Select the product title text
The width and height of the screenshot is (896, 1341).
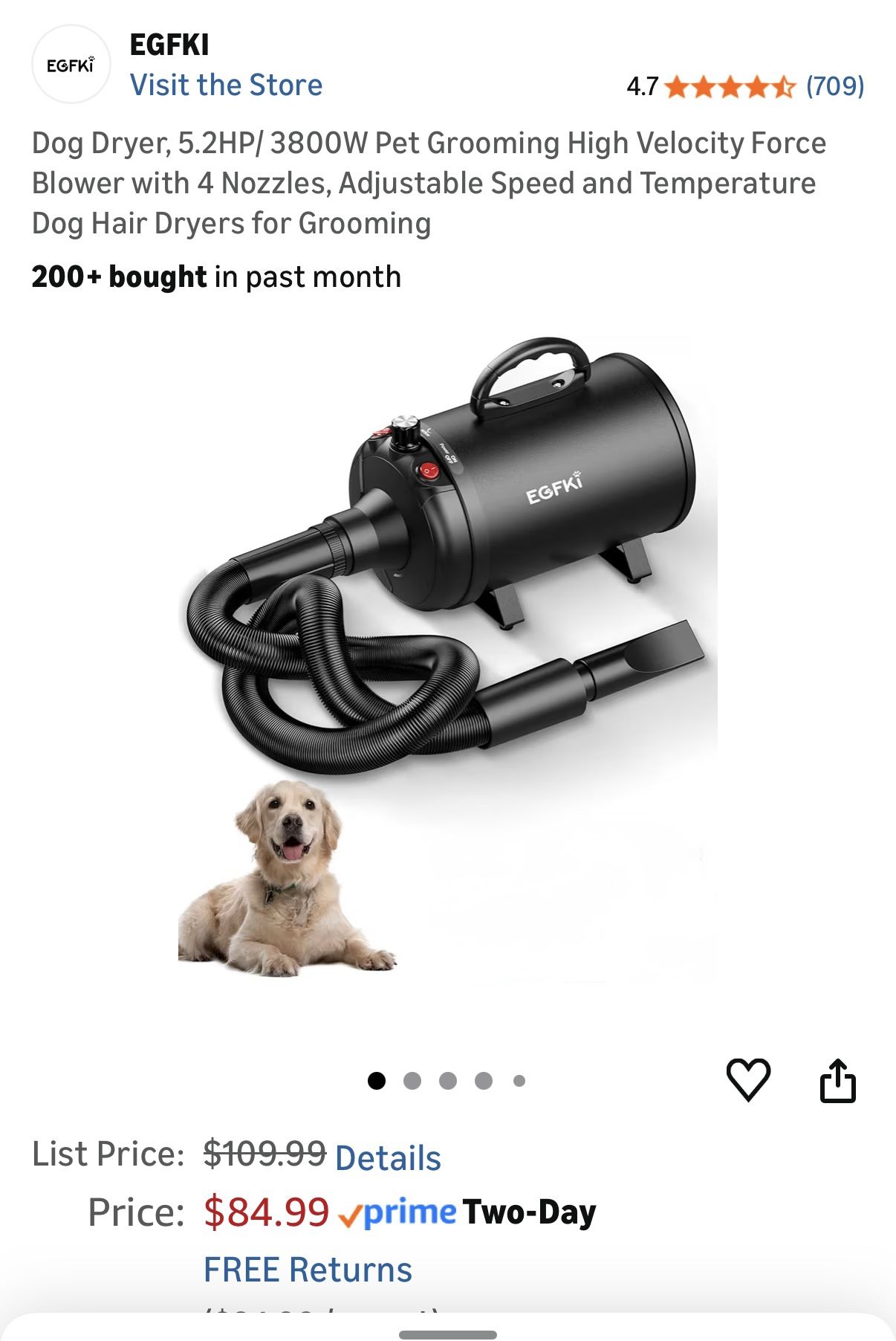pyautogui.click(x=431, y=181)
